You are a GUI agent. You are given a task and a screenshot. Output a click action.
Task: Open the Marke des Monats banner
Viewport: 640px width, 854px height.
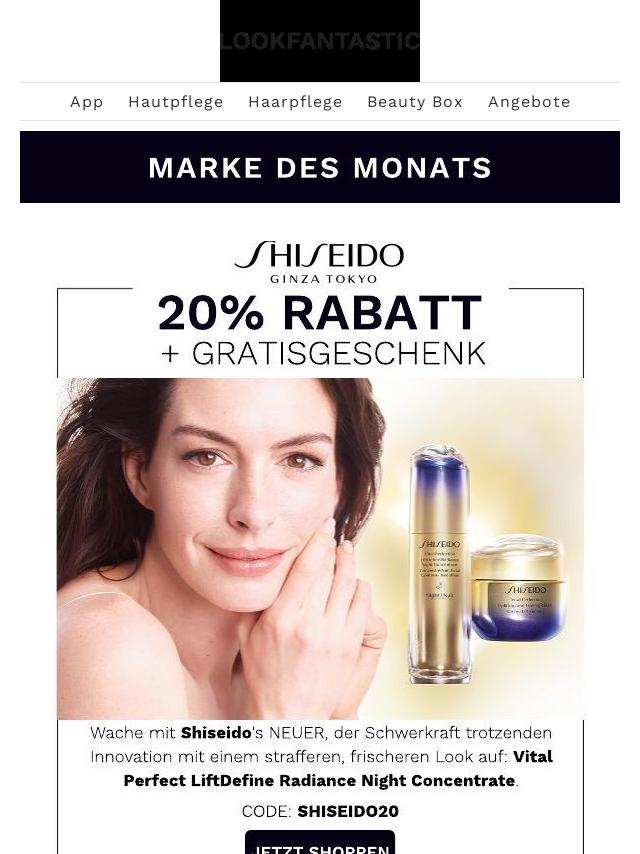pyautogui.click(x=320, y=167)
